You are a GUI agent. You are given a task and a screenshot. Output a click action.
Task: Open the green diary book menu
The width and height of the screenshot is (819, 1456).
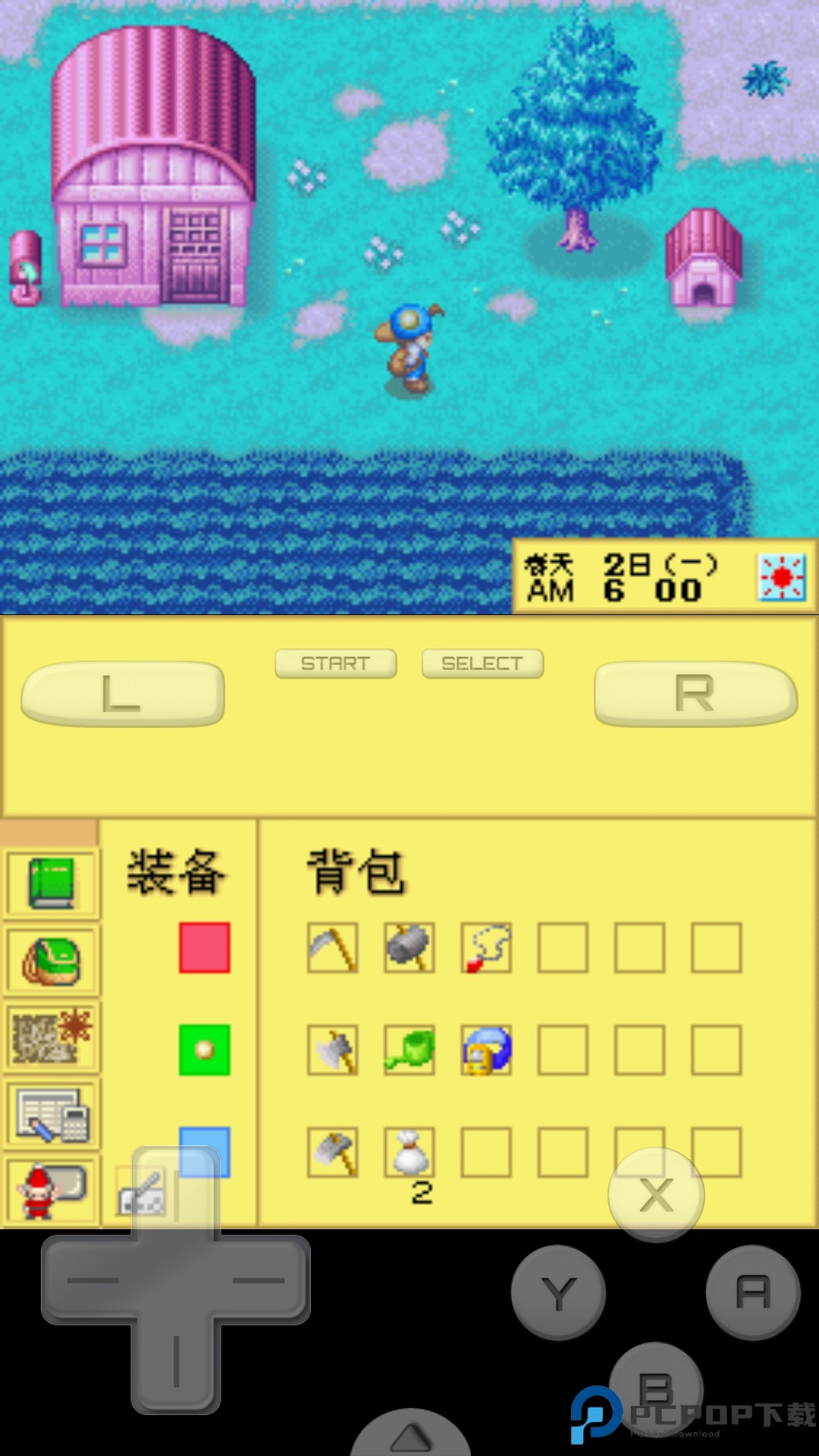52,883
